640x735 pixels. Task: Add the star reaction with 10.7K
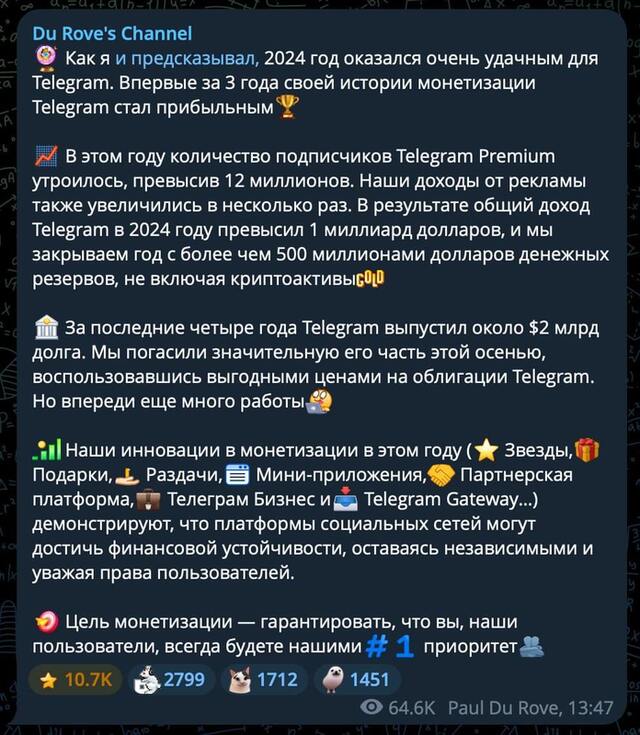pyautogui.click(x=75, y=680)
